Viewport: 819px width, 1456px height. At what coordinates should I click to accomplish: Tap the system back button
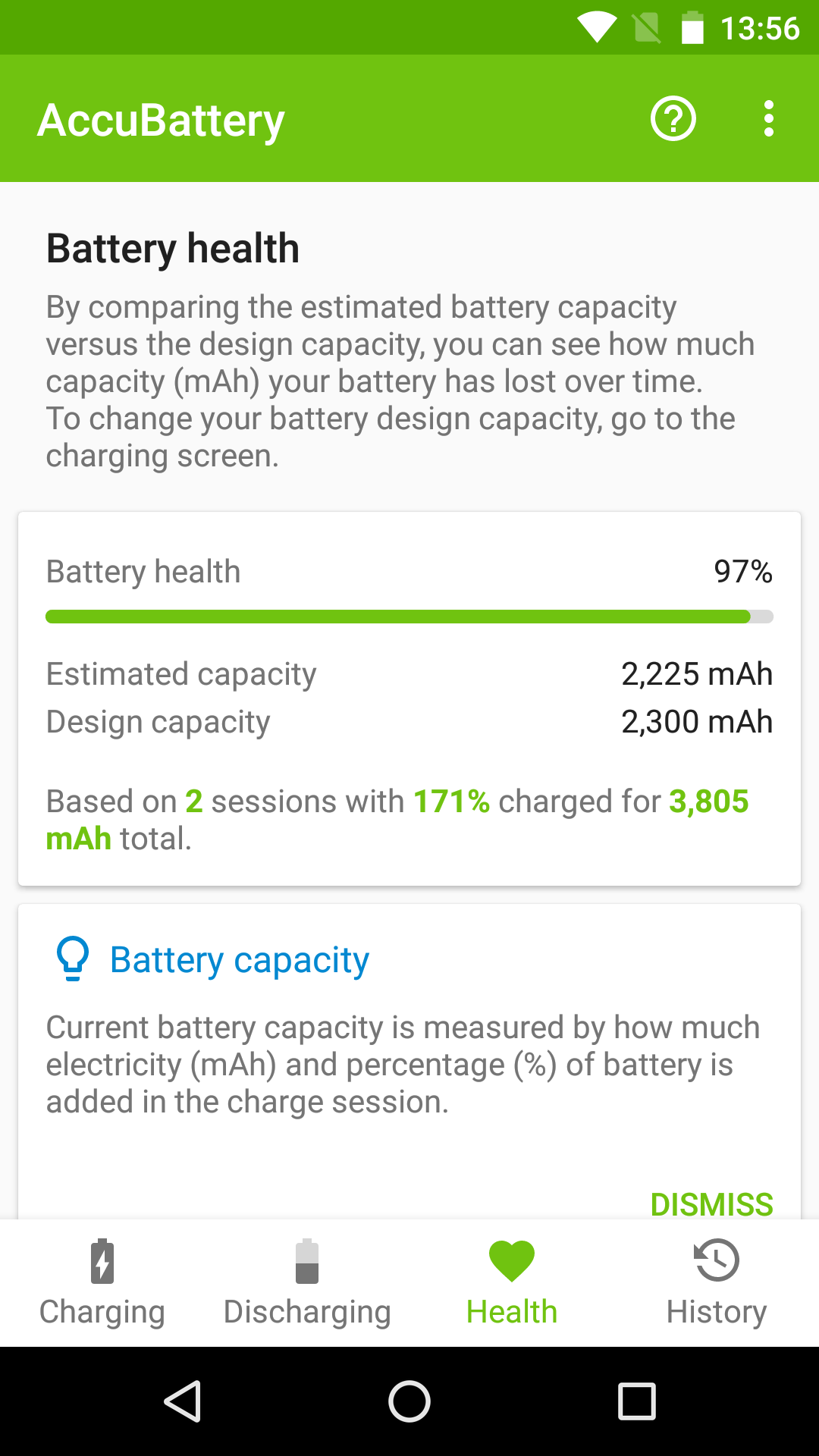[x=182, y=1401]
